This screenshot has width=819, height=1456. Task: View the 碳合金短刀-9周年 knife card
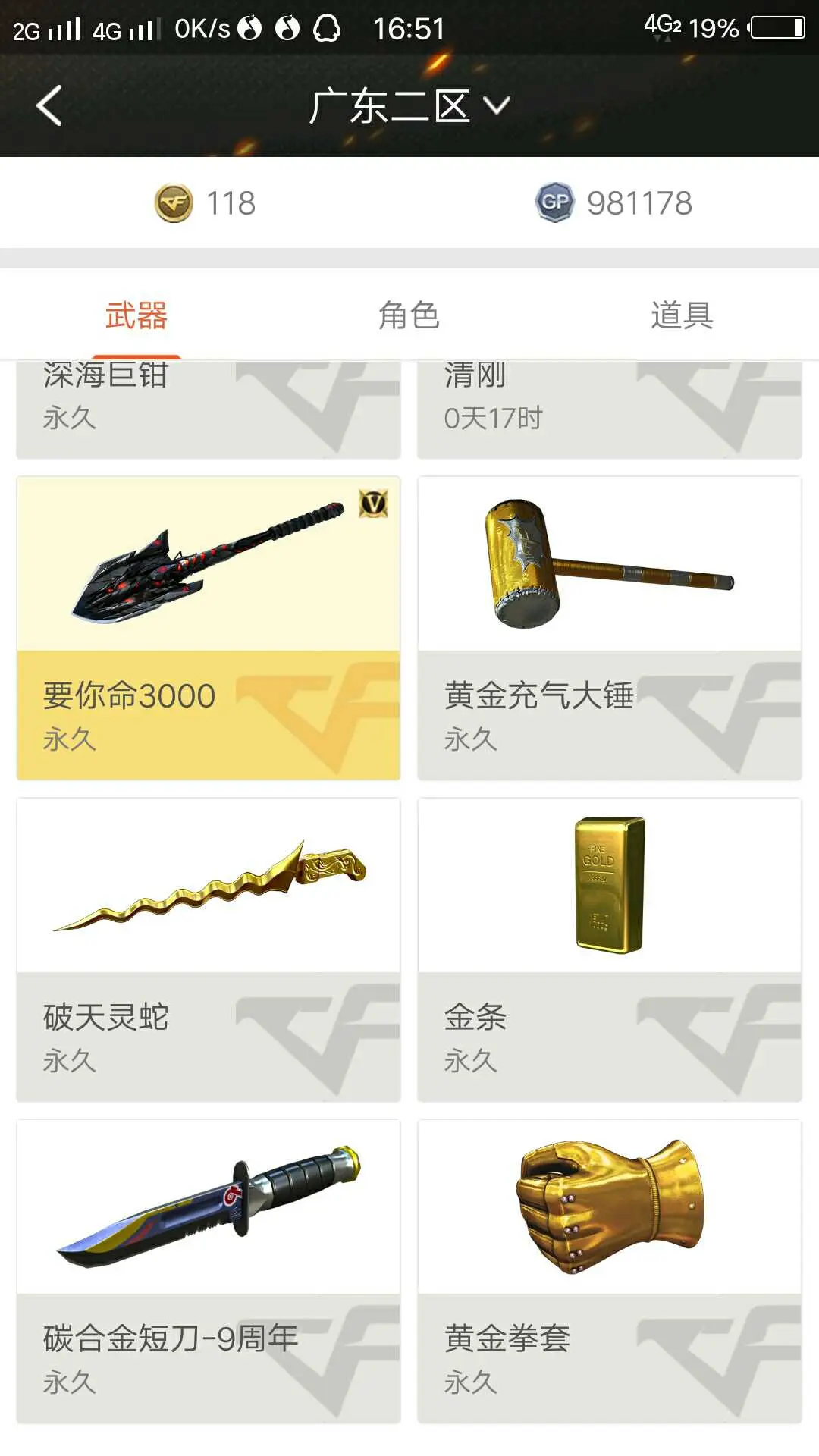tap(209, 1271)
